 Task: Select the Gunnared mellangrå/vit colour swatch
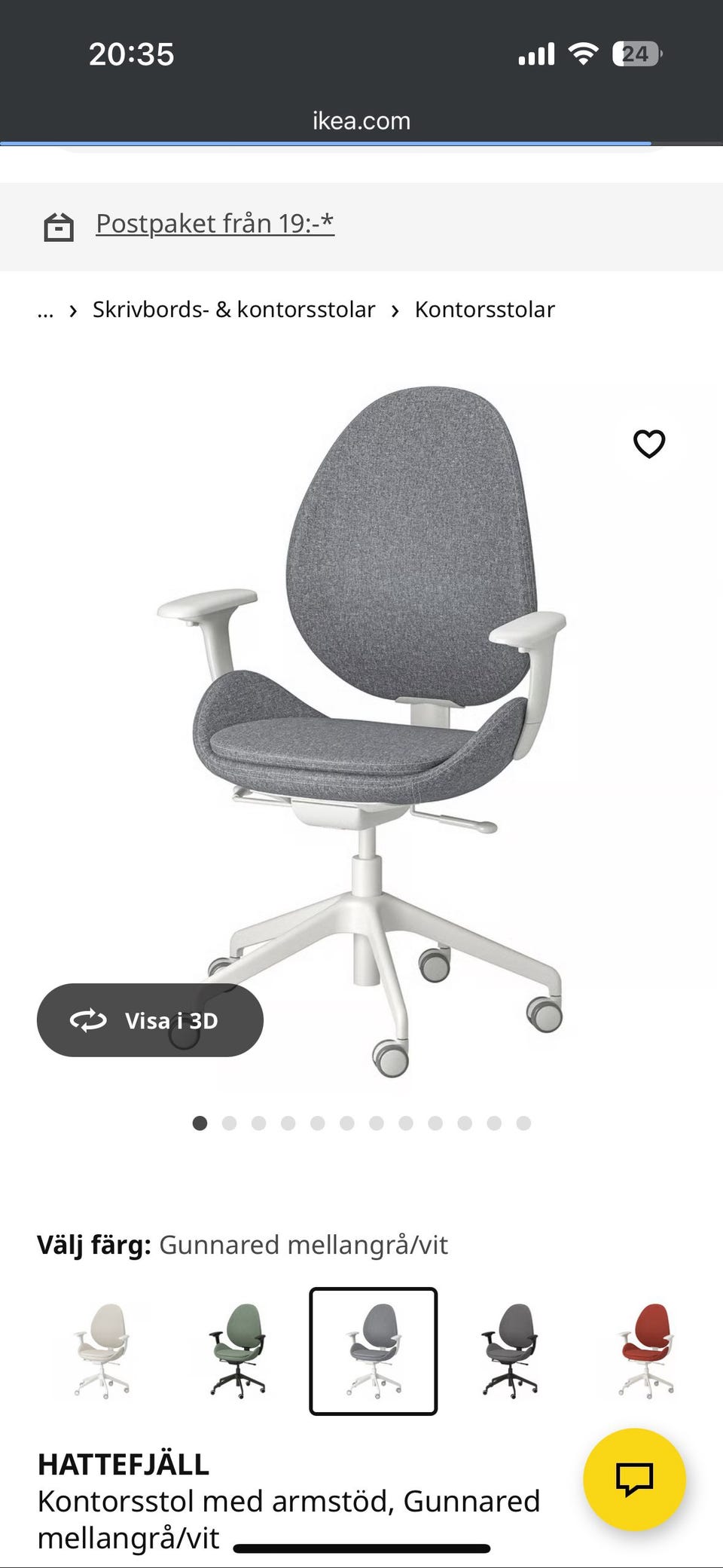tap(374, 1350)
